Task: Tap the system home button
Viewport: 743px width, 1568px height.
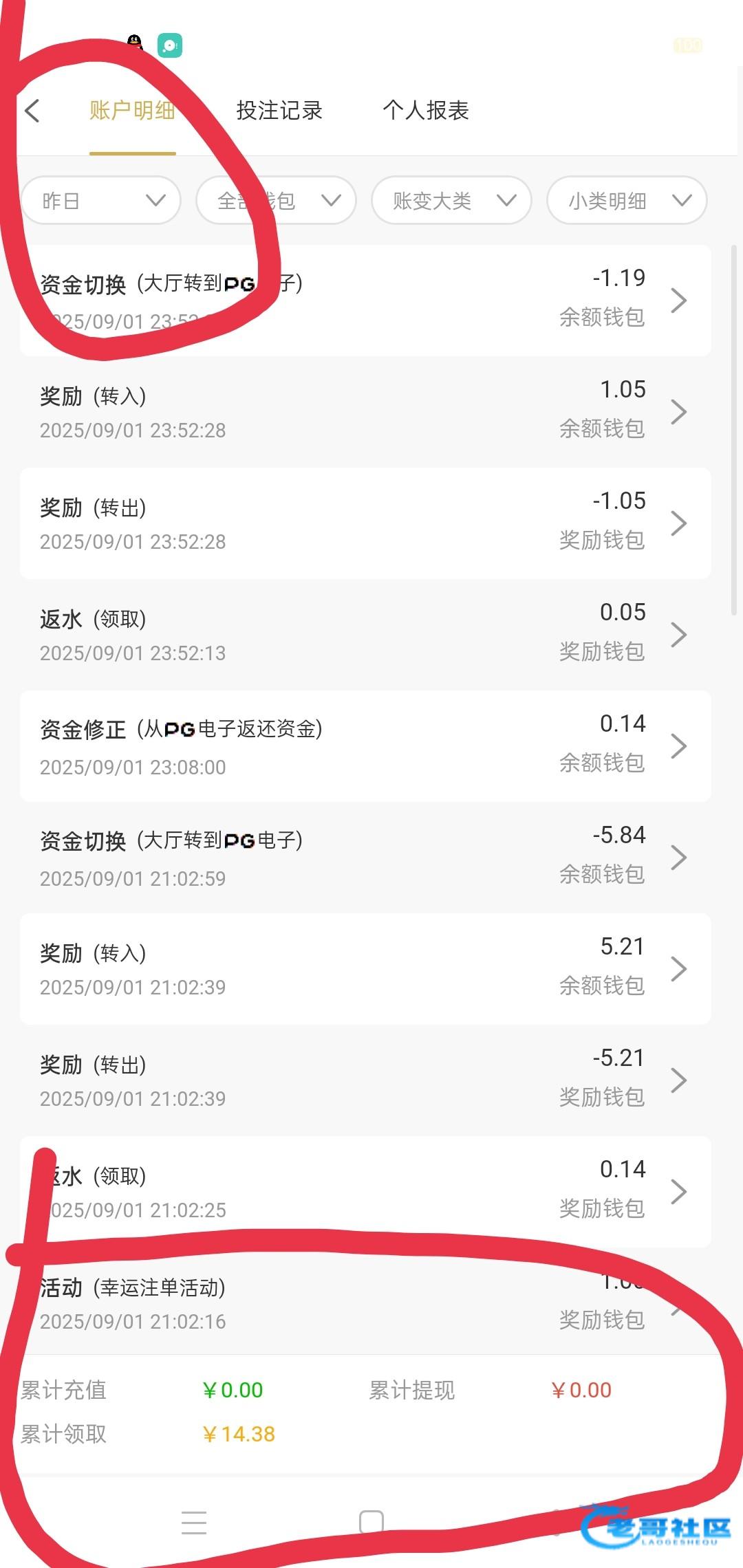Action: [371, 1523]
